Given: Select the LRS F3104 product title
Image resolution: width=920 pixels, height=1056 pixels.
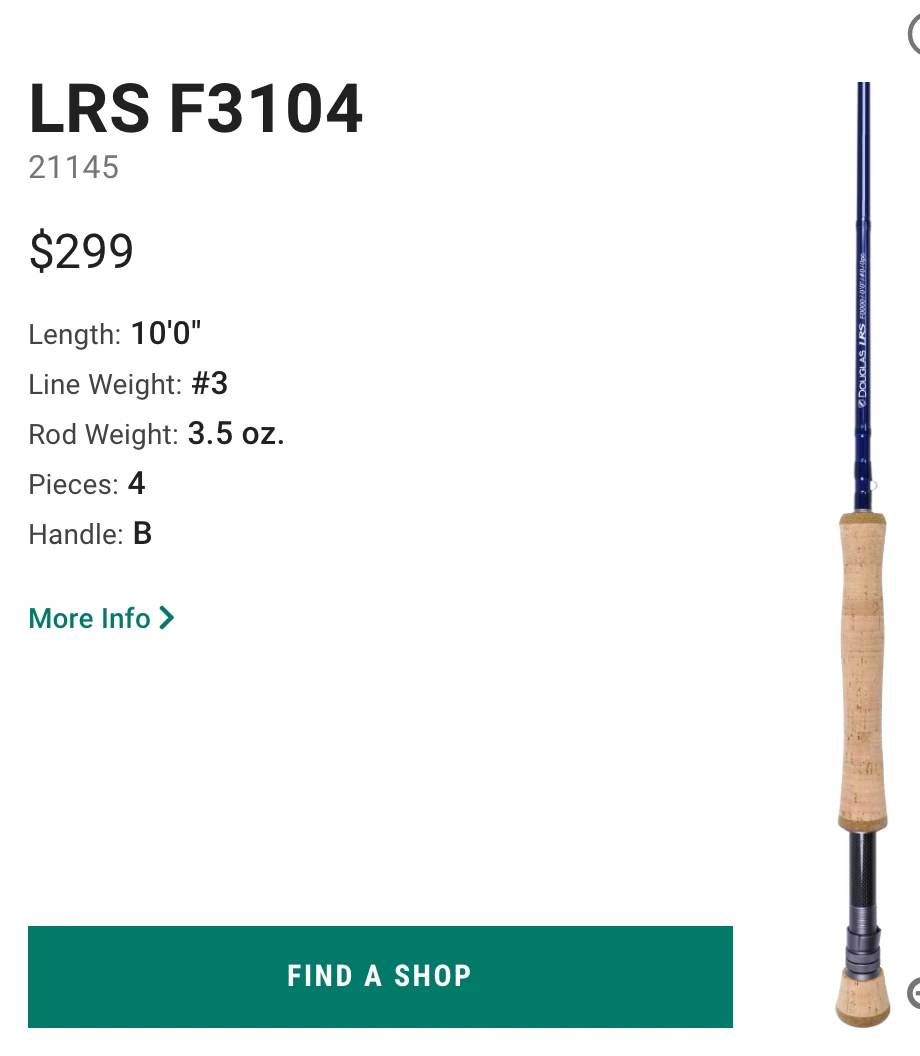Looking at the screenshot, I should 195,108.
